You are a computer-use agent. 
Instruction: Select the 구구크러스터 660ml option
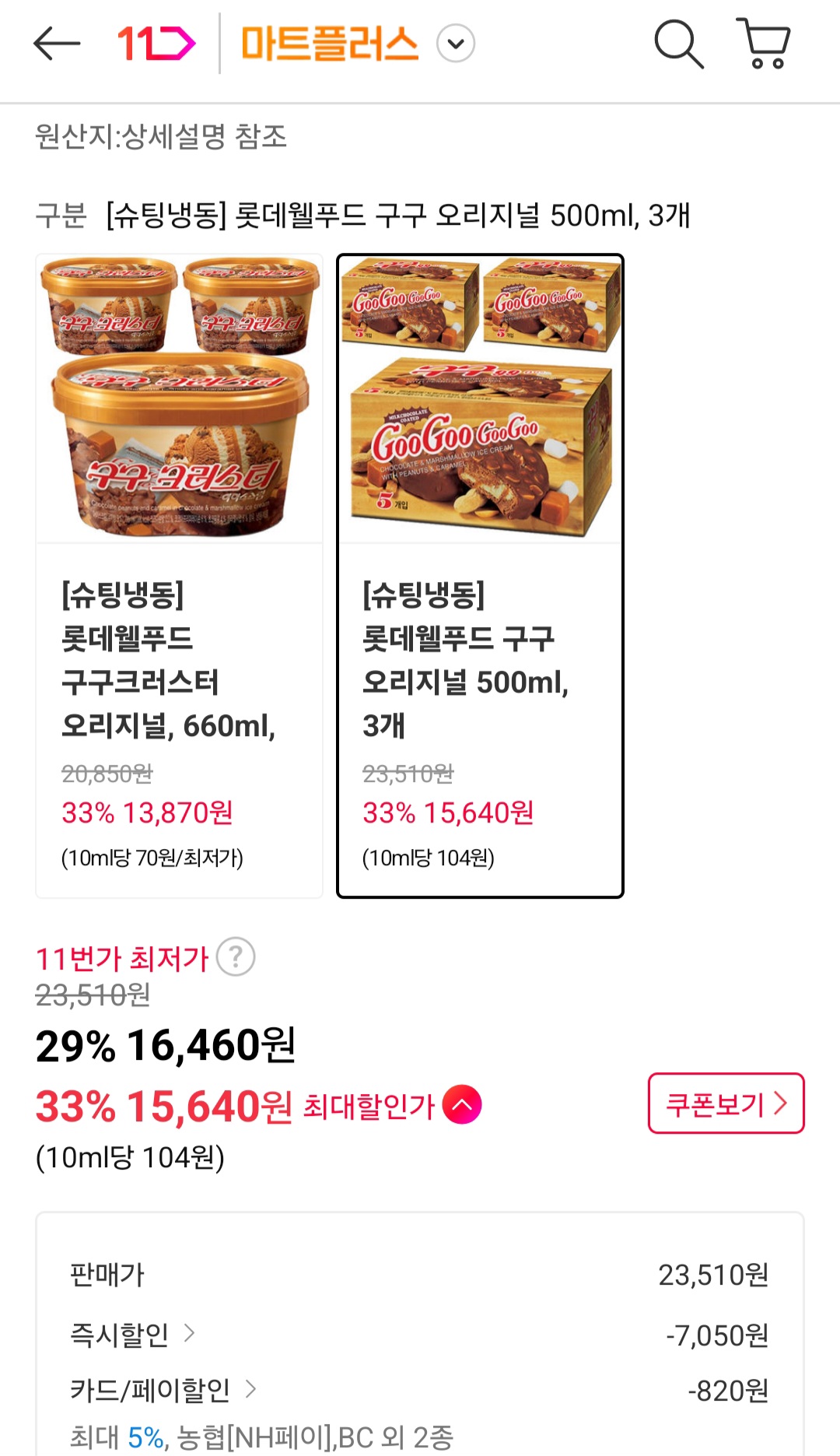179,576
